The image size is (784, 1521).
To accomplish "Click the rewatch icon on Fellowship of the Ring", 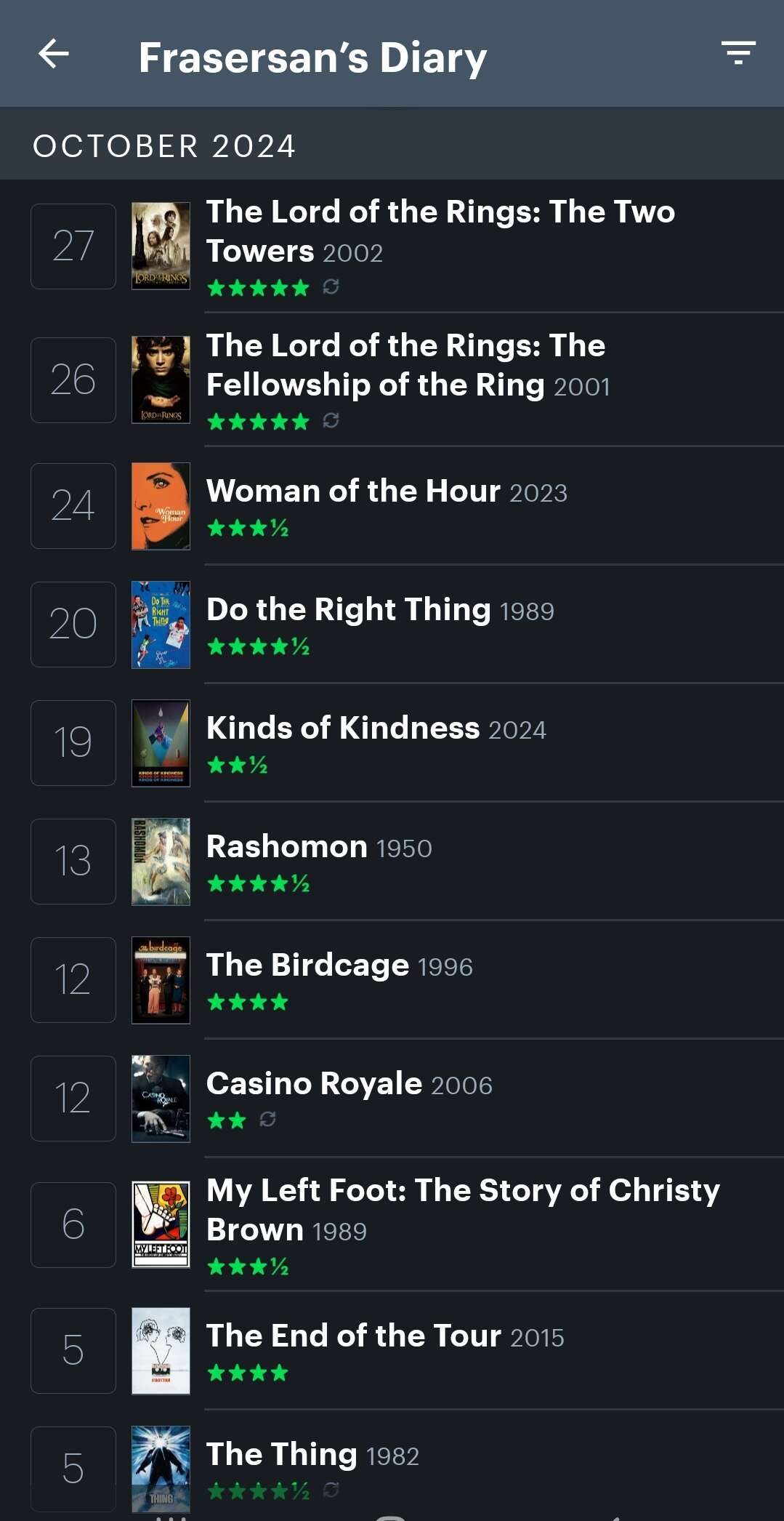I will (331, 420).
